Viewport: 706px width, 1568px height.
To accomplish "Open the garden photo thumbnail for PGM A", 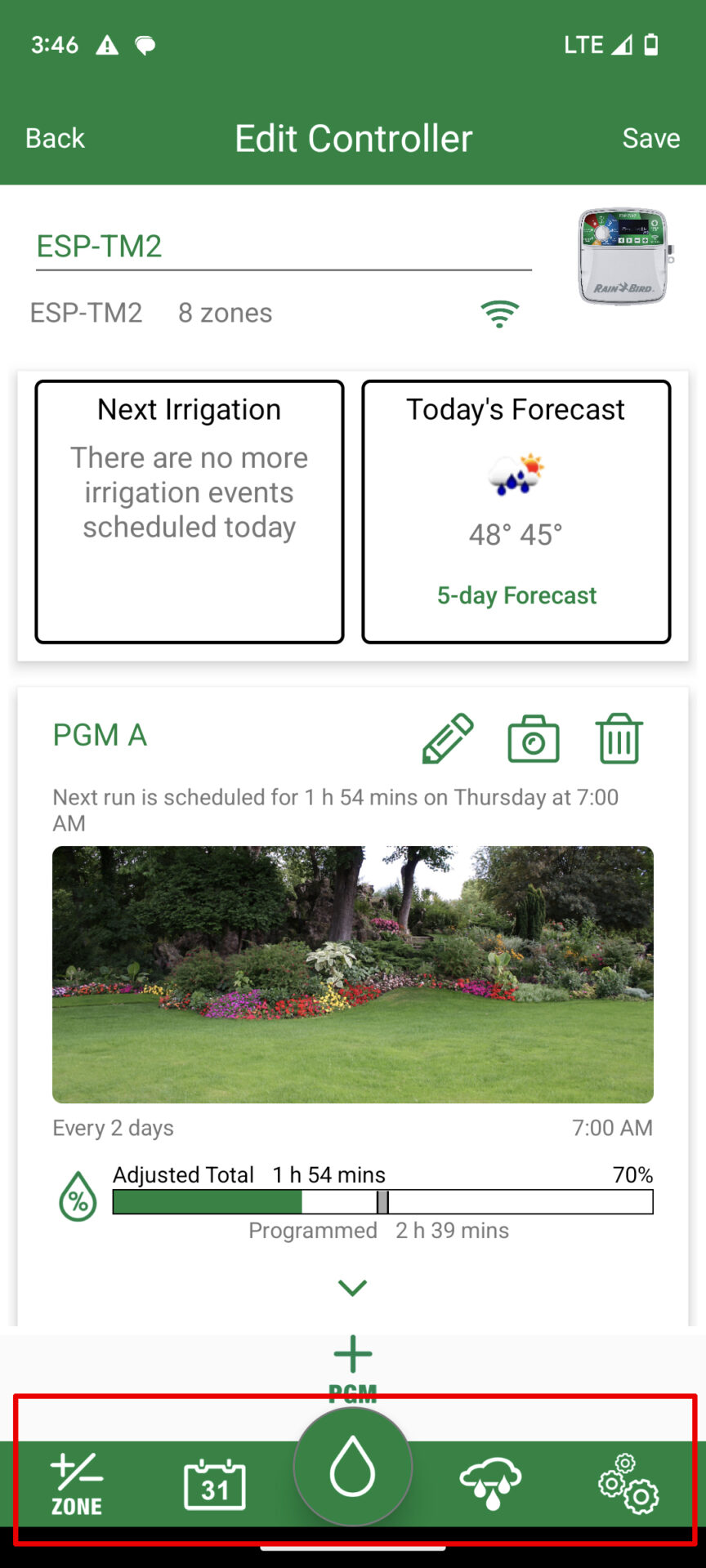I will [x=352, y=973].
